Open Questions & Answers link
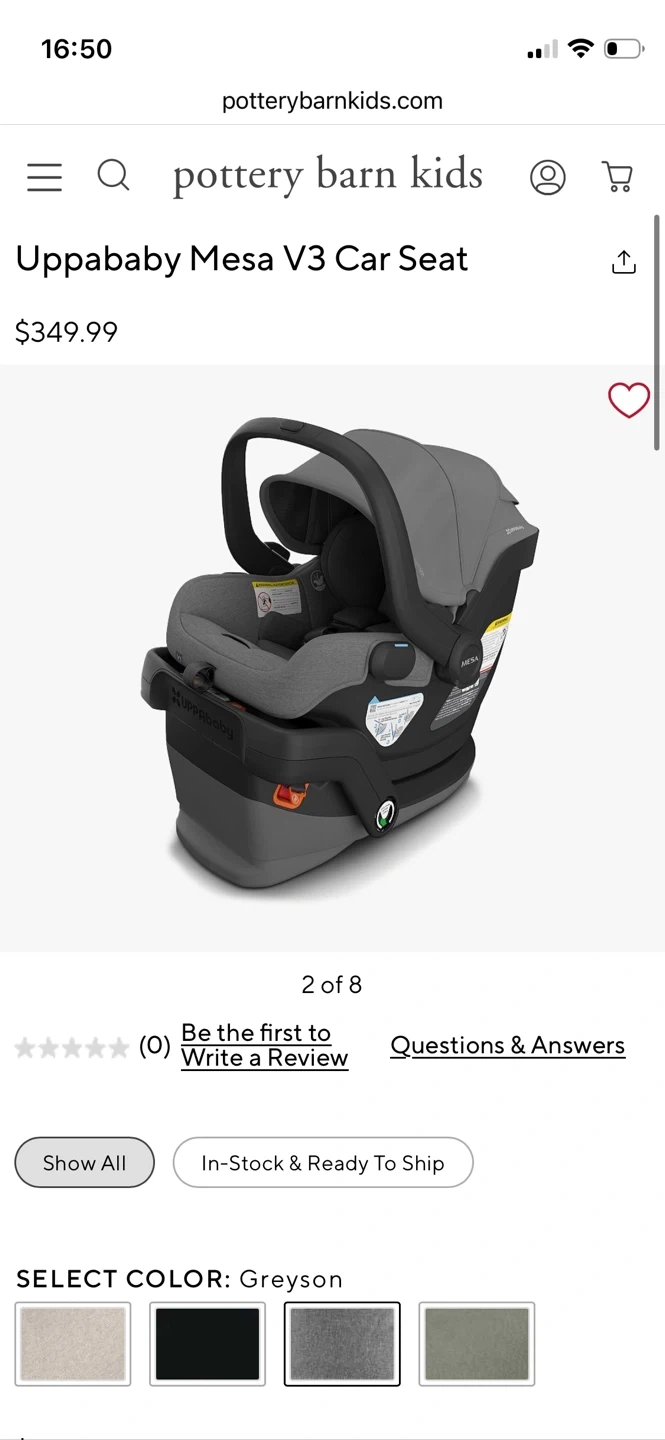The height and width of the screenshot is (1440, 665). [x=507, y=1046]
